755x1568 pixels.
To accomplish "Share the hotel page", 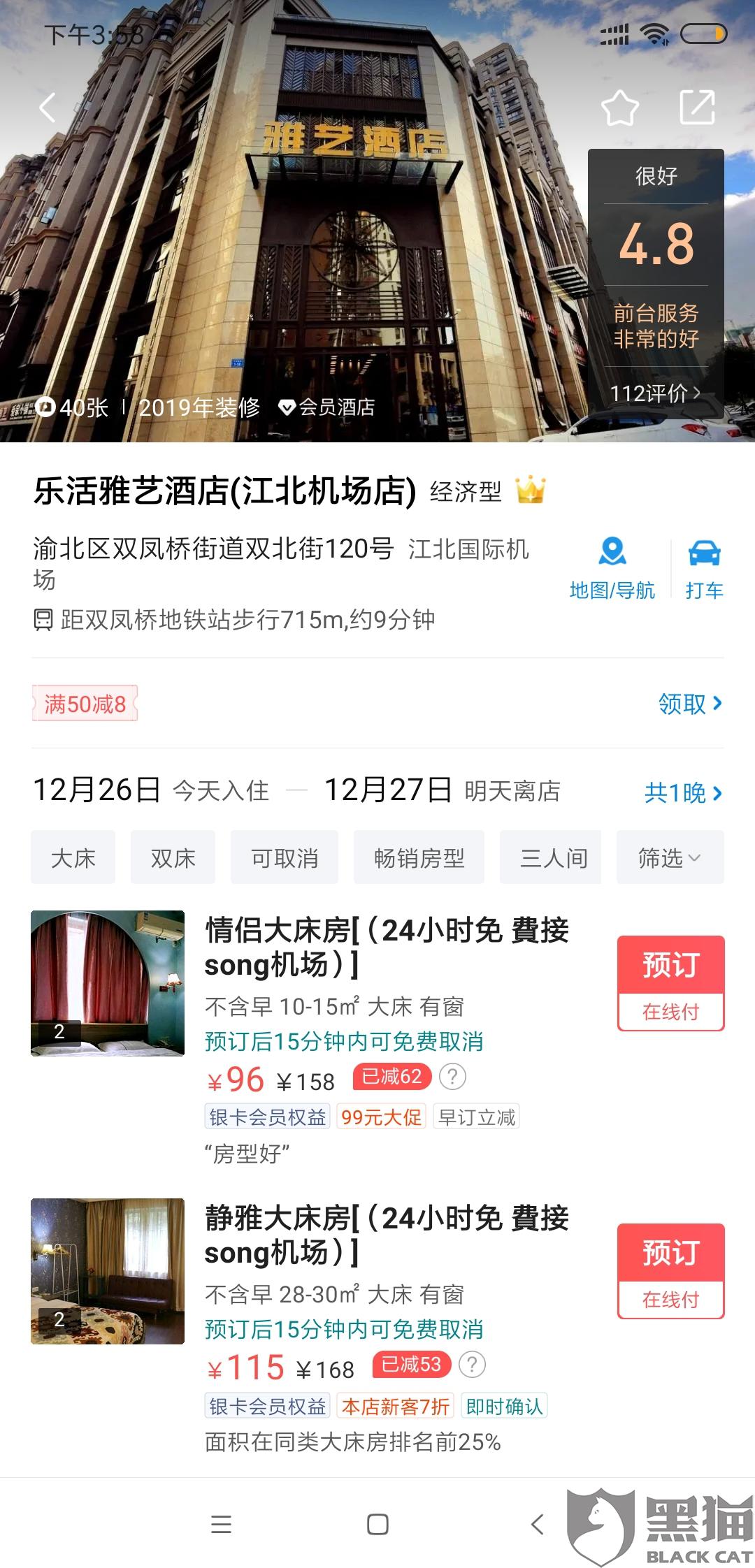I will [x=697, y=108].
